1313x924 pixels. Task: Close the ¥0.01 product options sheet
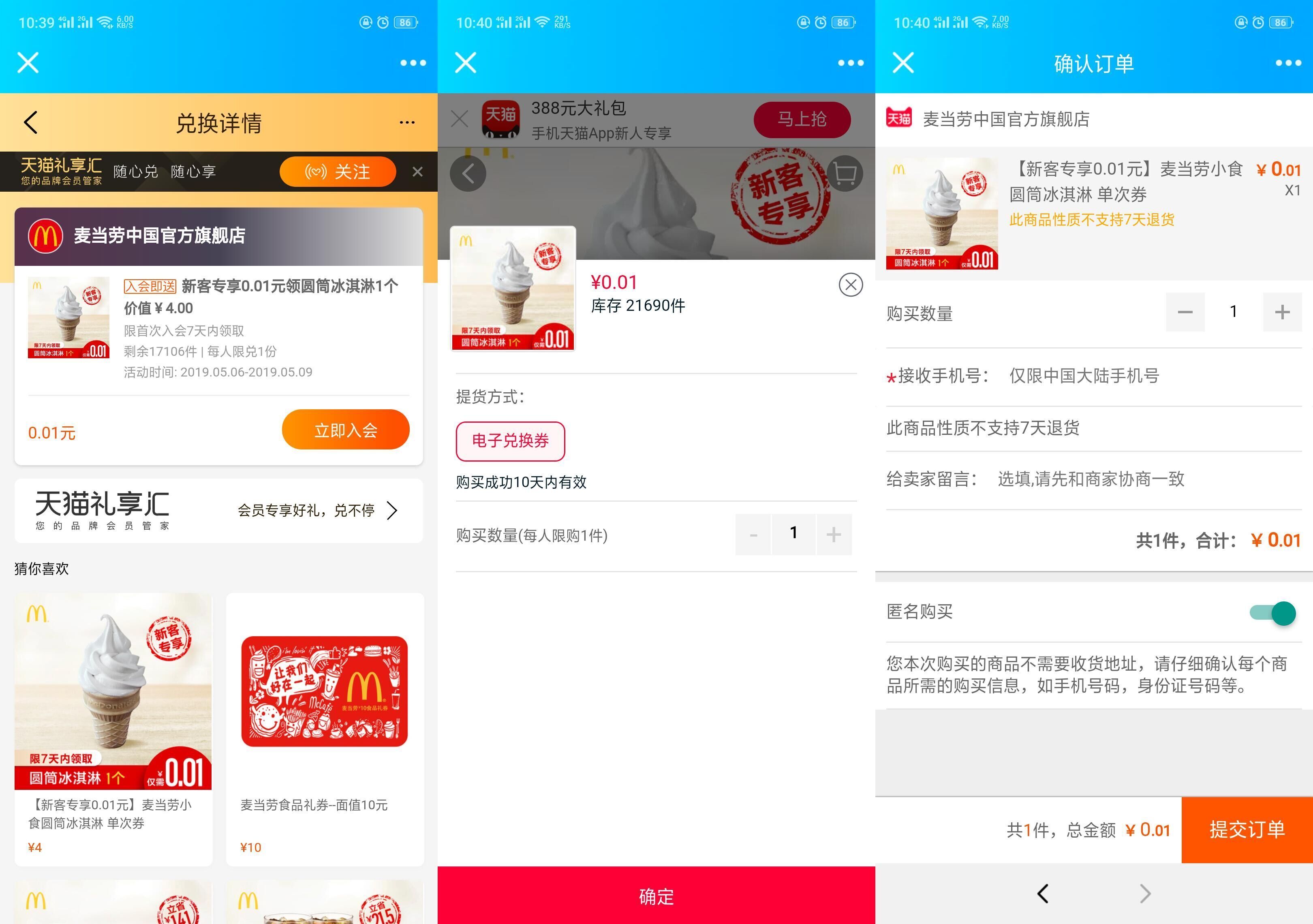[x=850, y=285]
